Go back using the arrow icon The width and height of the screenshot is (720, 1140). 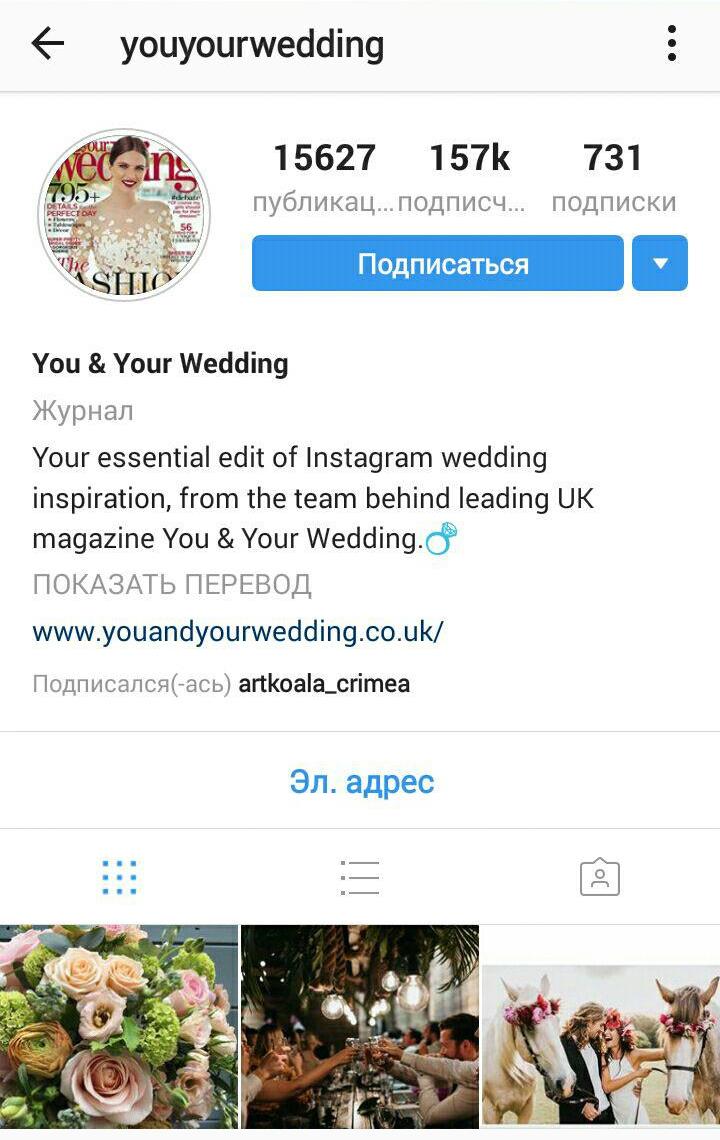point(47,44)
